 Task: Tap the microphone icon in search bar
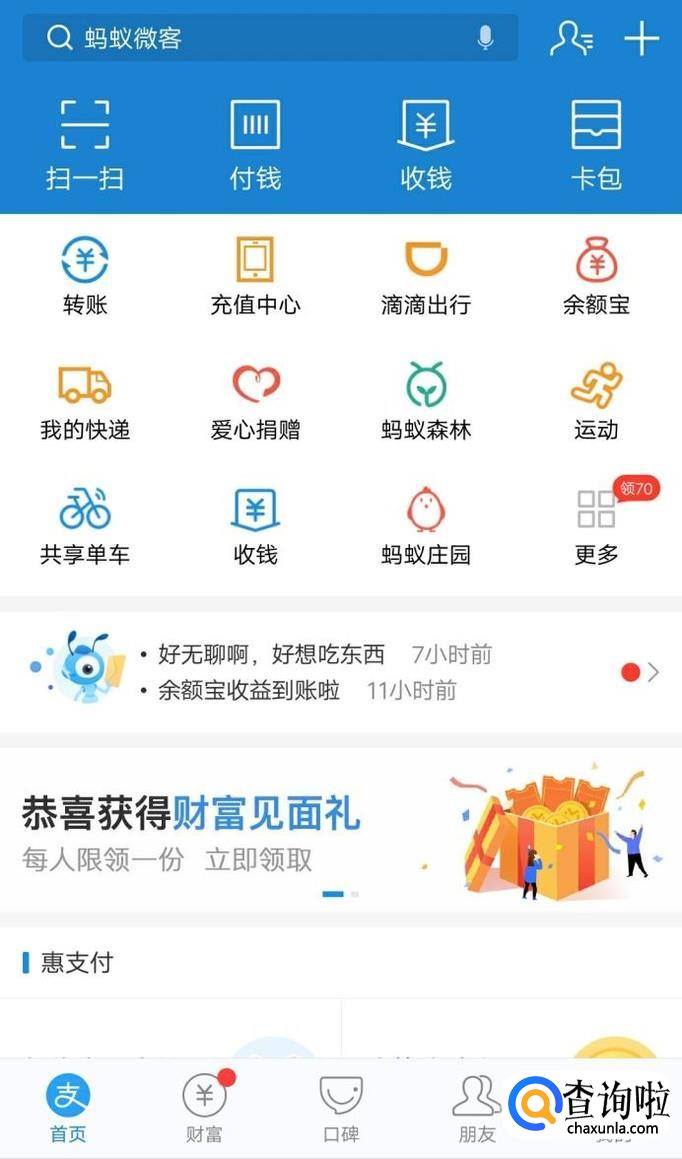tap(485, 38)
